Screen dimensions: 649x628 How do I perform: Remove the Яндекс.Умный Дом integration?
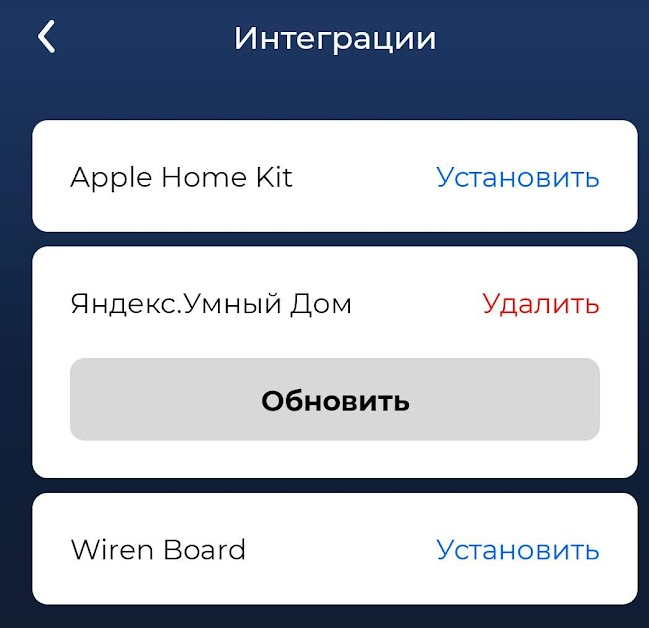click(540, 304)
